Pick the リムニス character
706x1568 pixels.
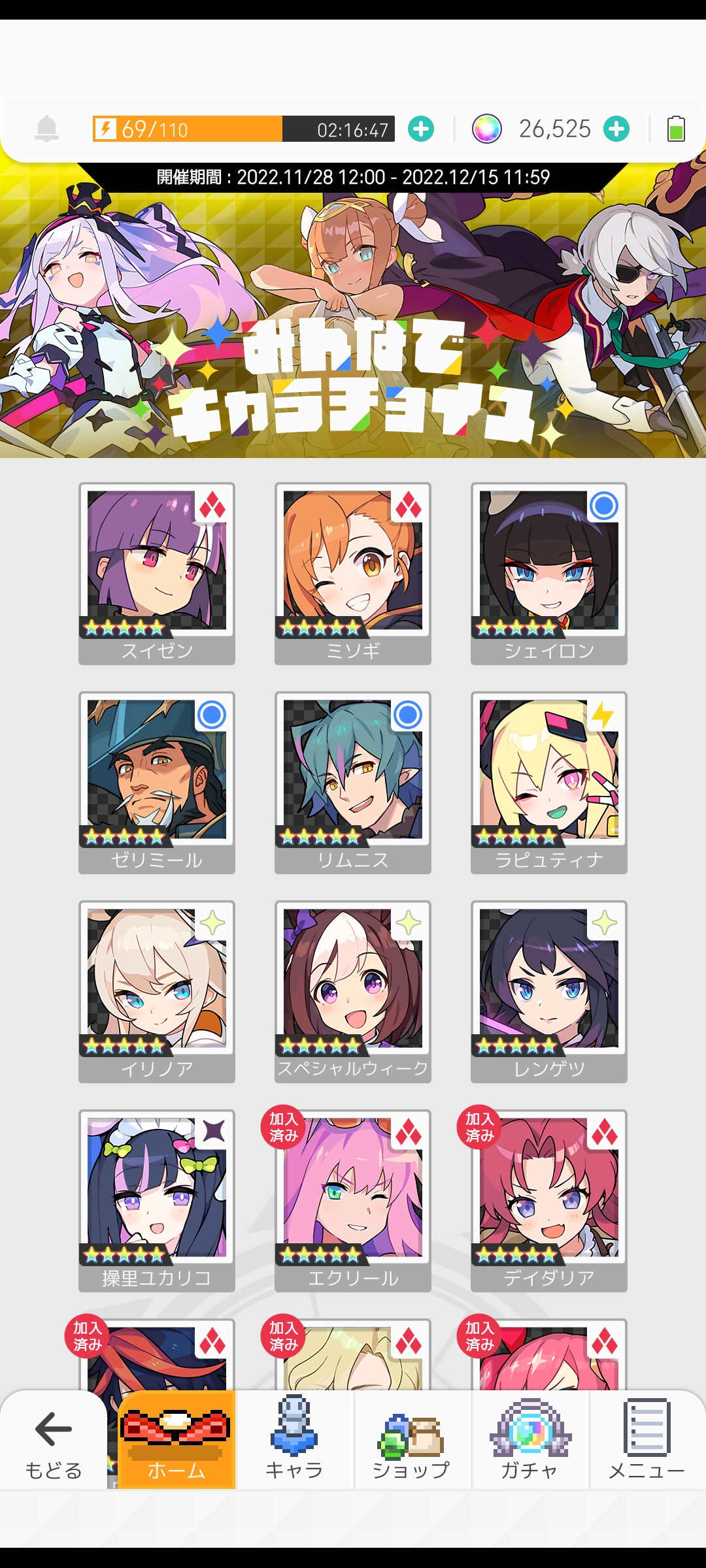tap(353, 782)
